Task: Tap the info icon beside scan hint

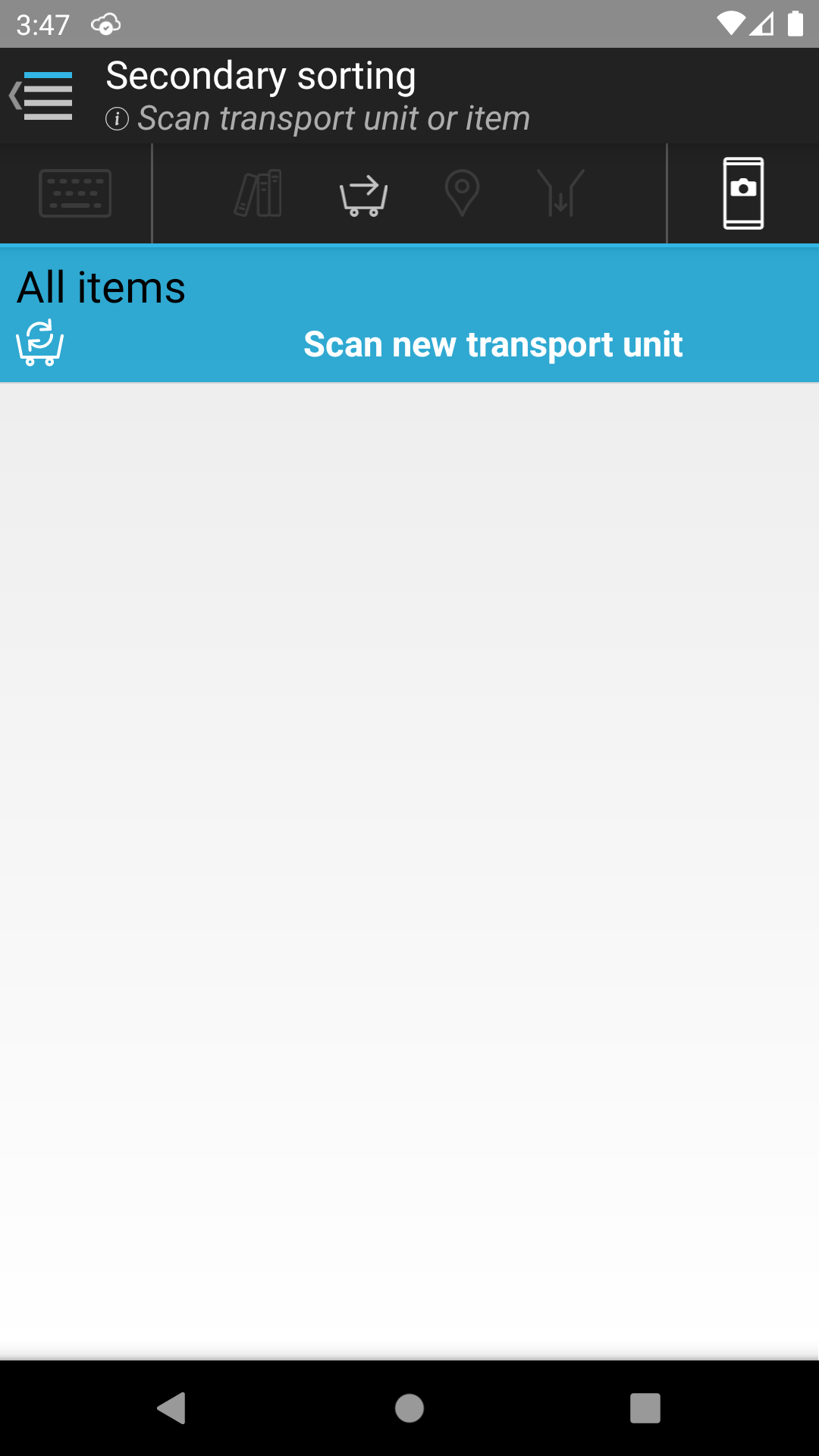Action: pos(117,119)
